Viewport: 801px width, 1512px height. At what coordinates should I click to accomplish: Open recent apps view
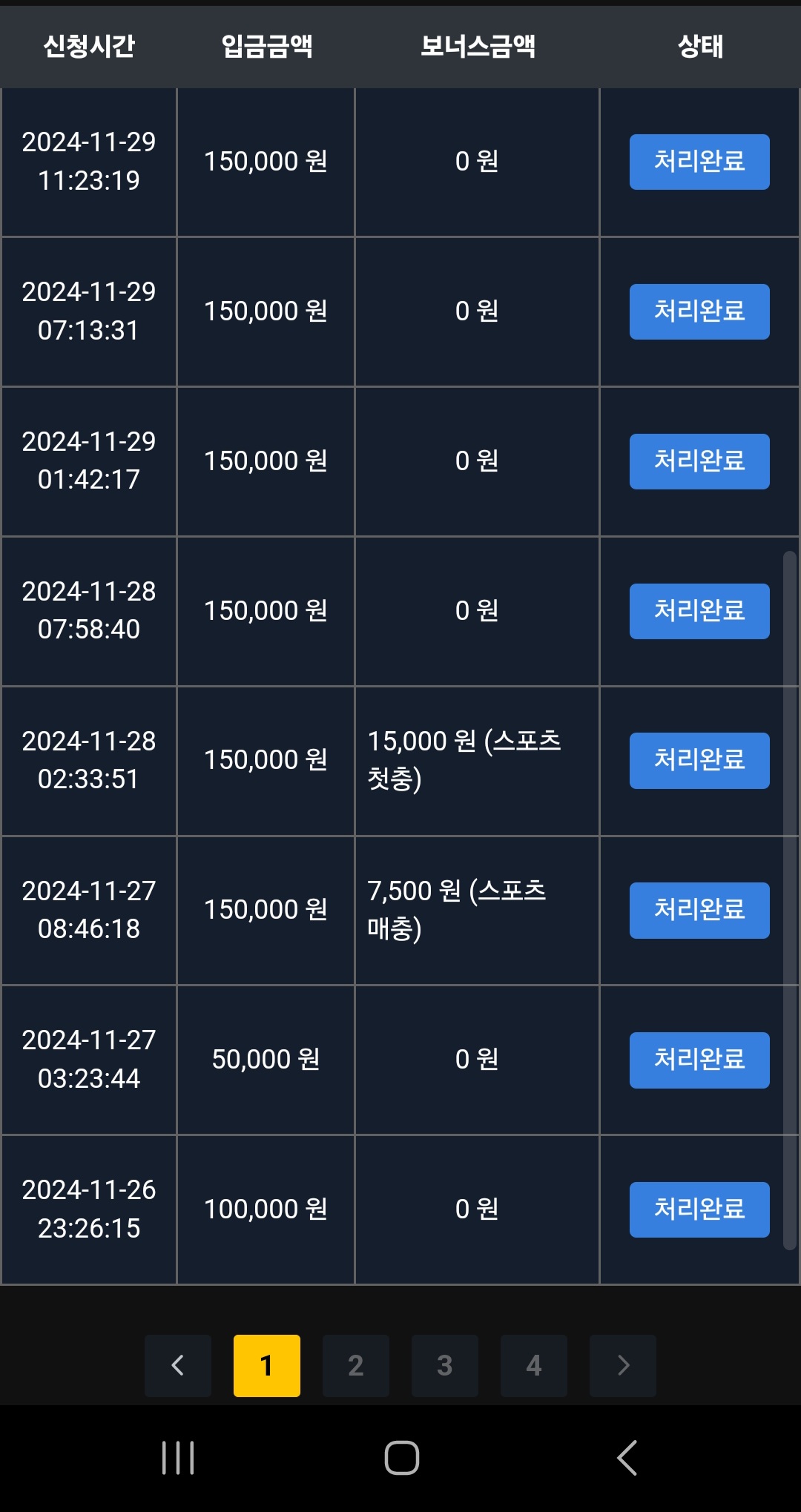(178, 1458)
